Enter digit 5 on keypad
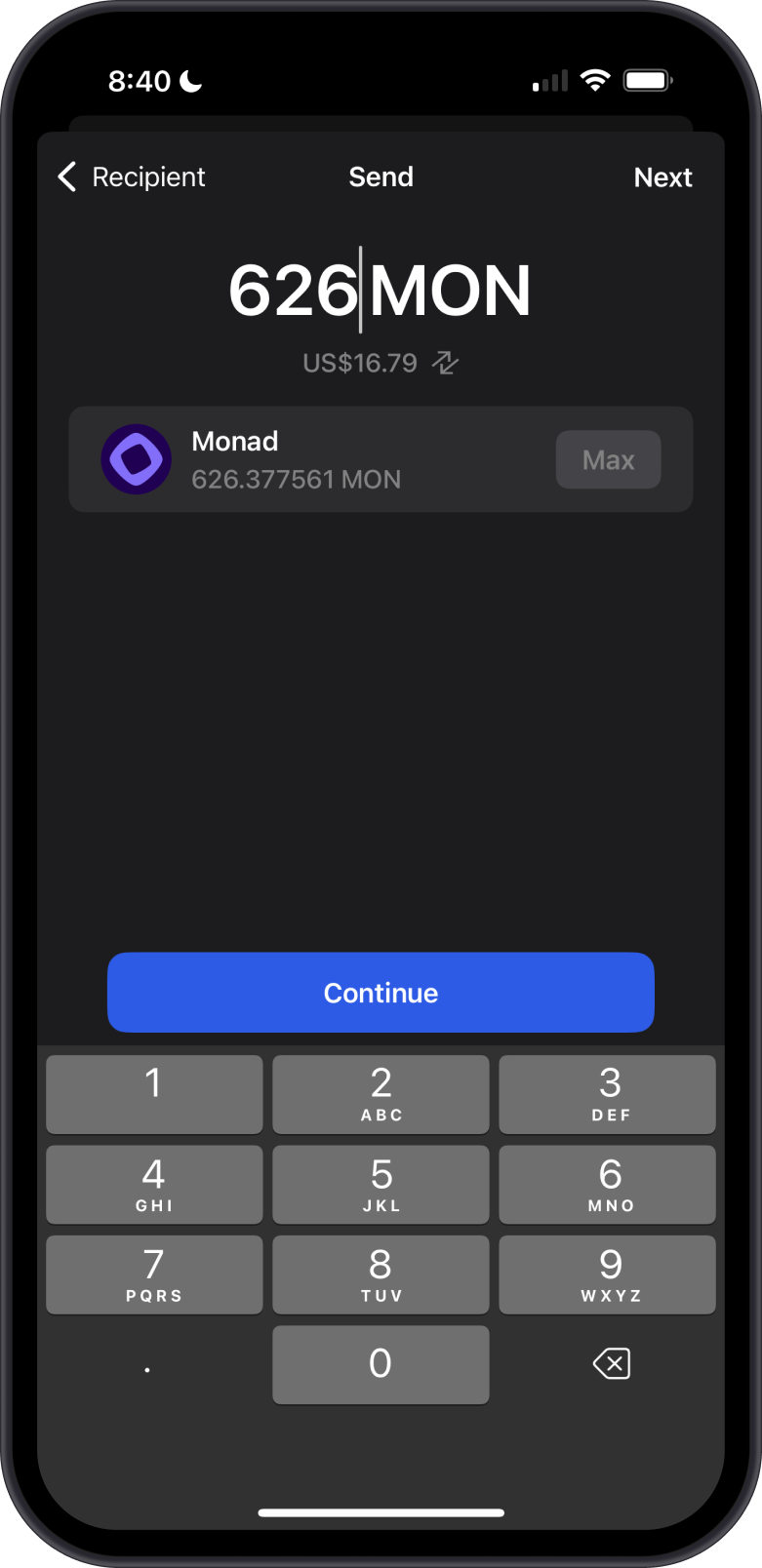This screenshot has height=1568, width=762. coord(381,1184)
